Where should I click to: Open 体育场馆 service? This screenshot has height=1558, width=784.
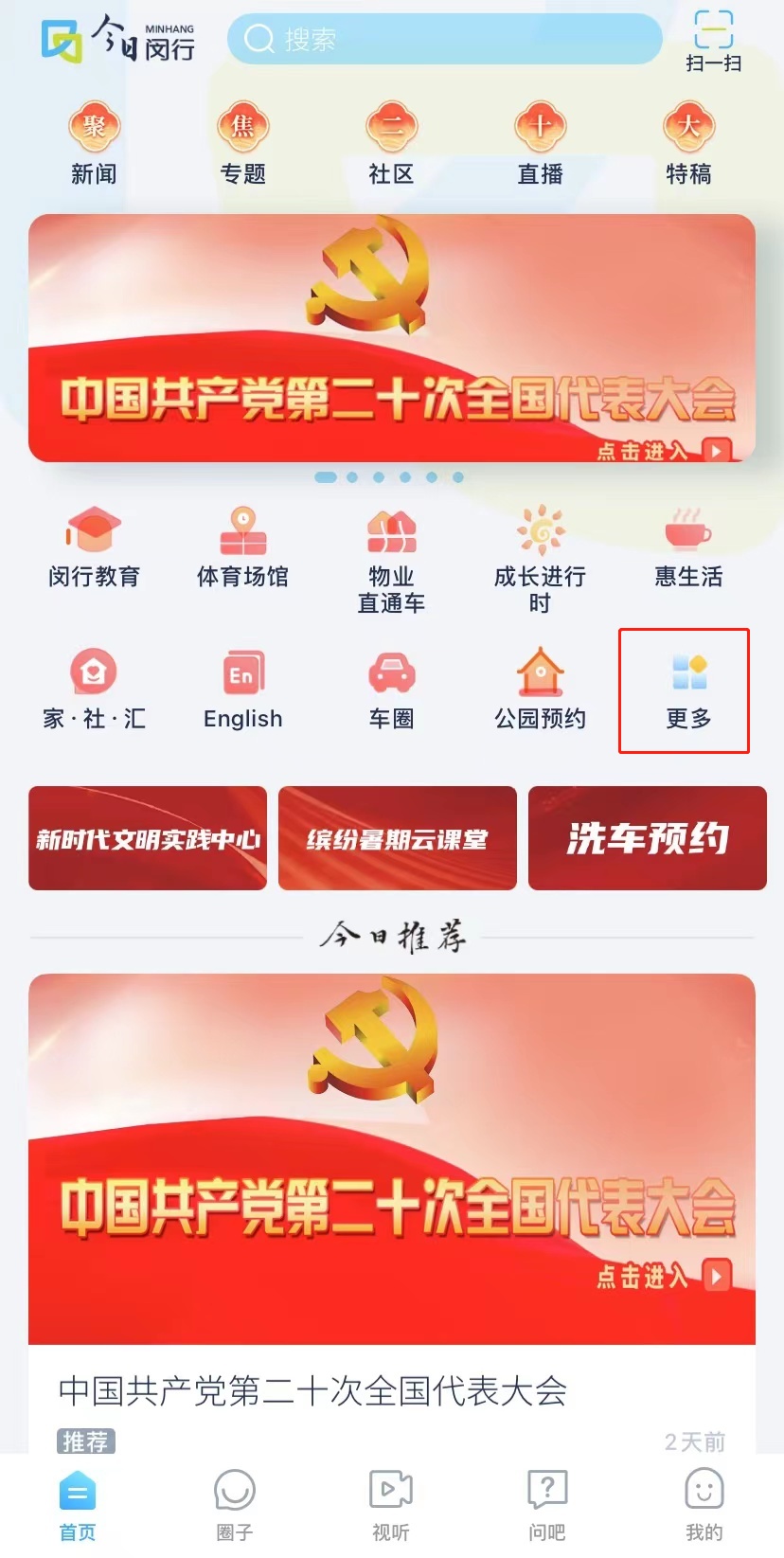tap(242, 547)
